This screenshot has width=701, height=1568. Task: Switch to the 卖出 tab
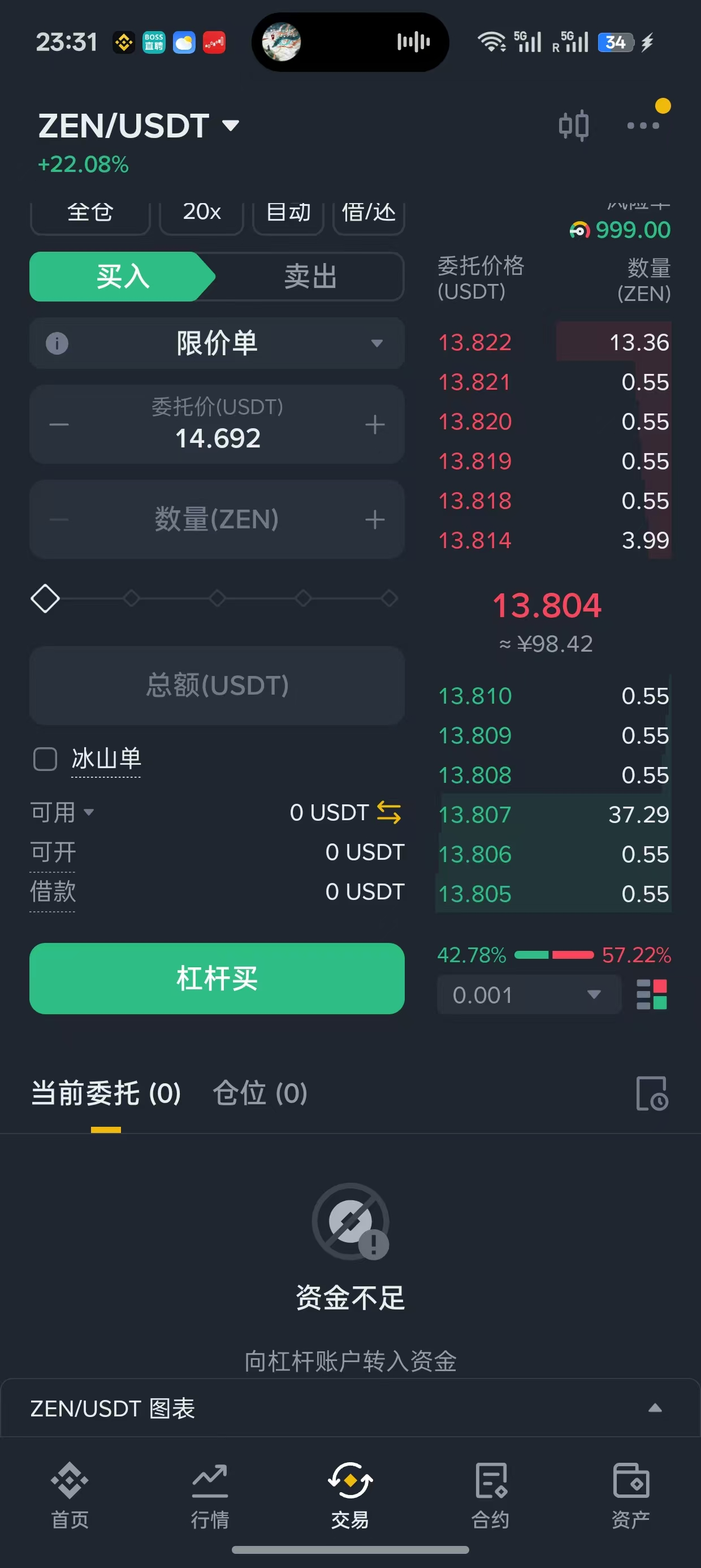tap(310, 277)
